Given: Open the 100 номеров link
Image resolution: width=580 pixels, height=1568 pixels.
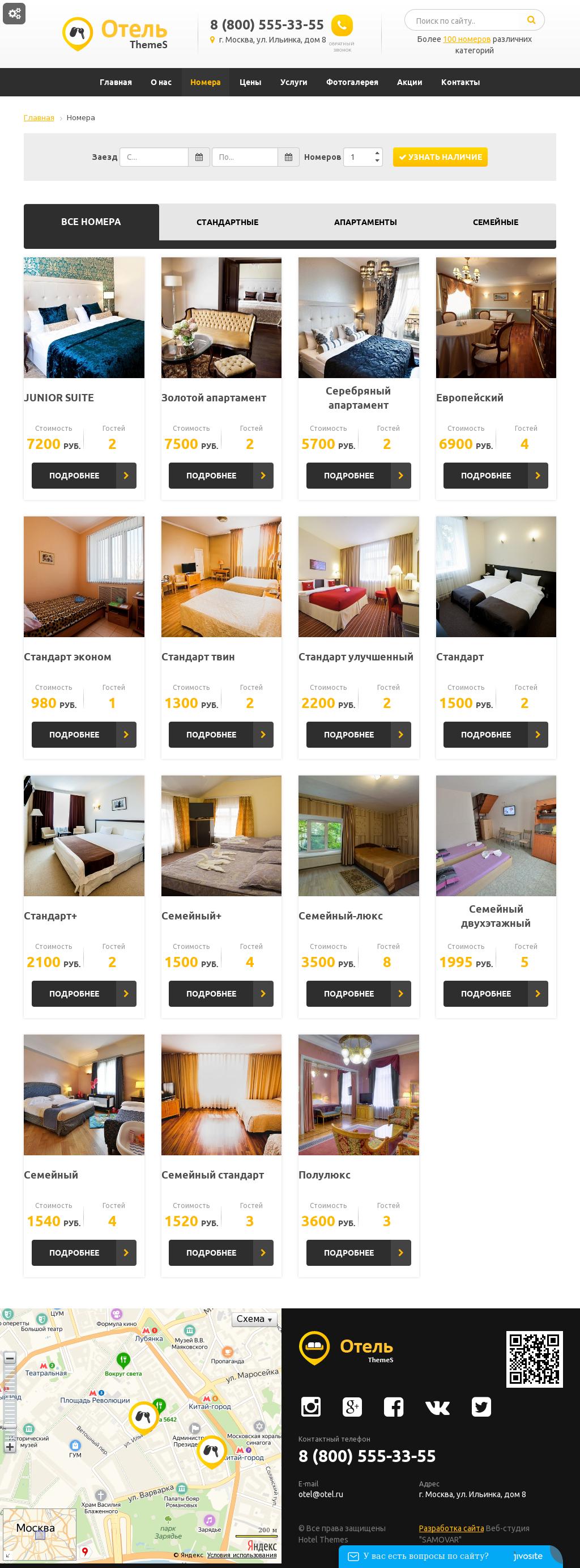Looking at the screenshot, I should tap(466, 39).
